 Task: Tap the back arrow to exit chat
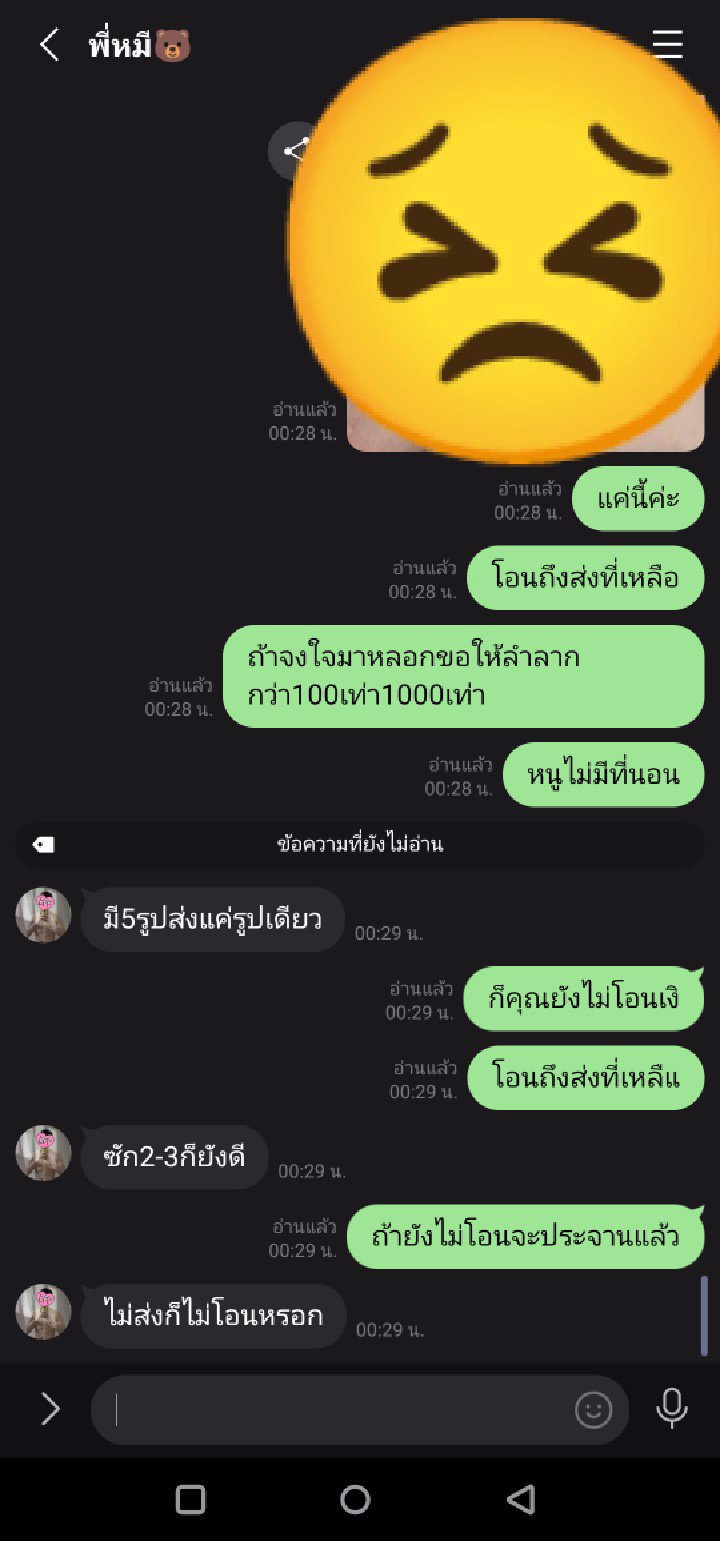tap(48, 45)
